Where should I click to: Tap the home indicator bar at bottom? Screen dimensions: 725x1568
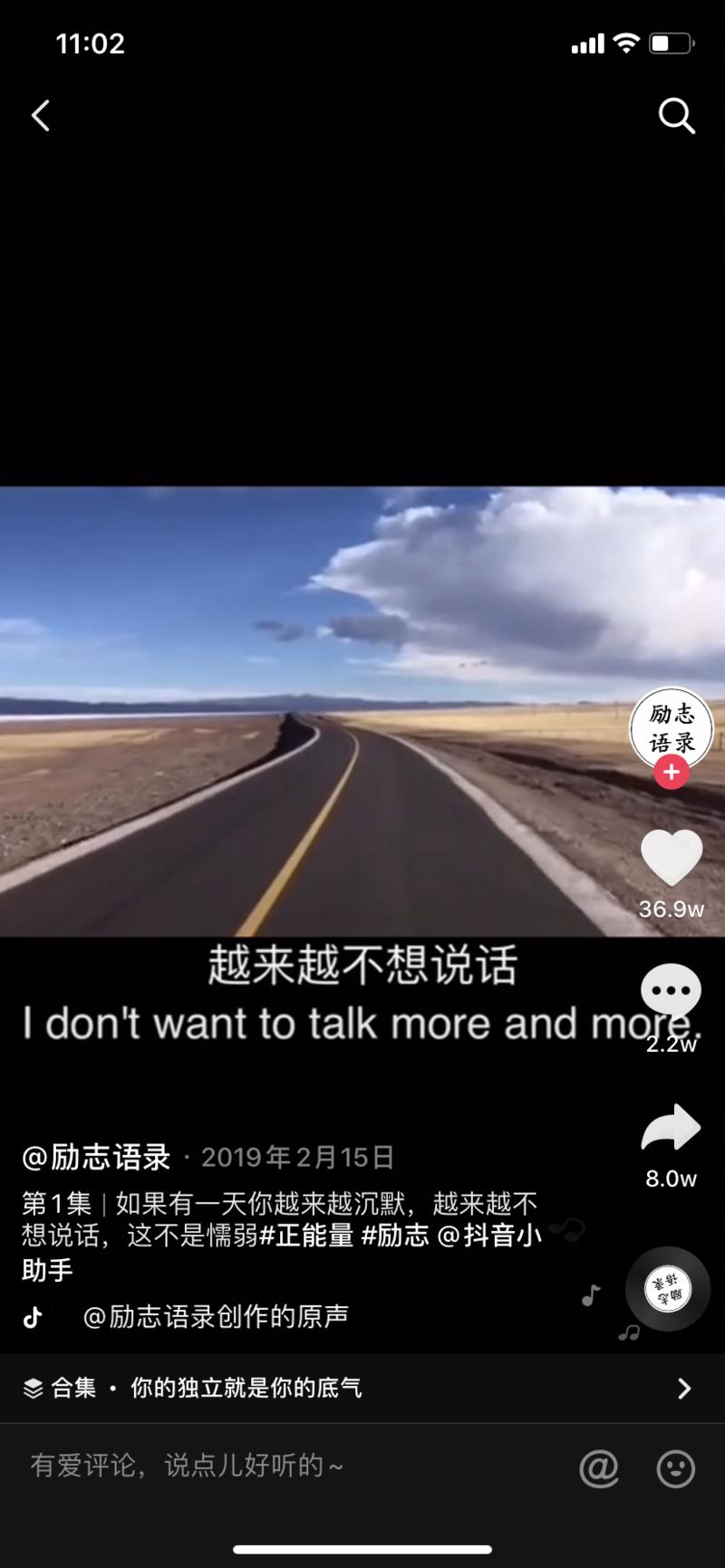(362, 1542)
